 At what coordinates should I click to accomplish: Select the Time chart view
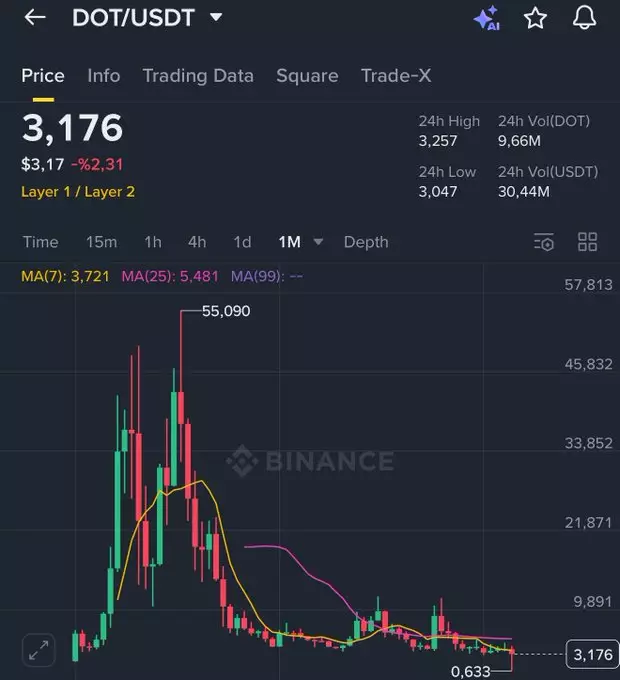(40, 242)
